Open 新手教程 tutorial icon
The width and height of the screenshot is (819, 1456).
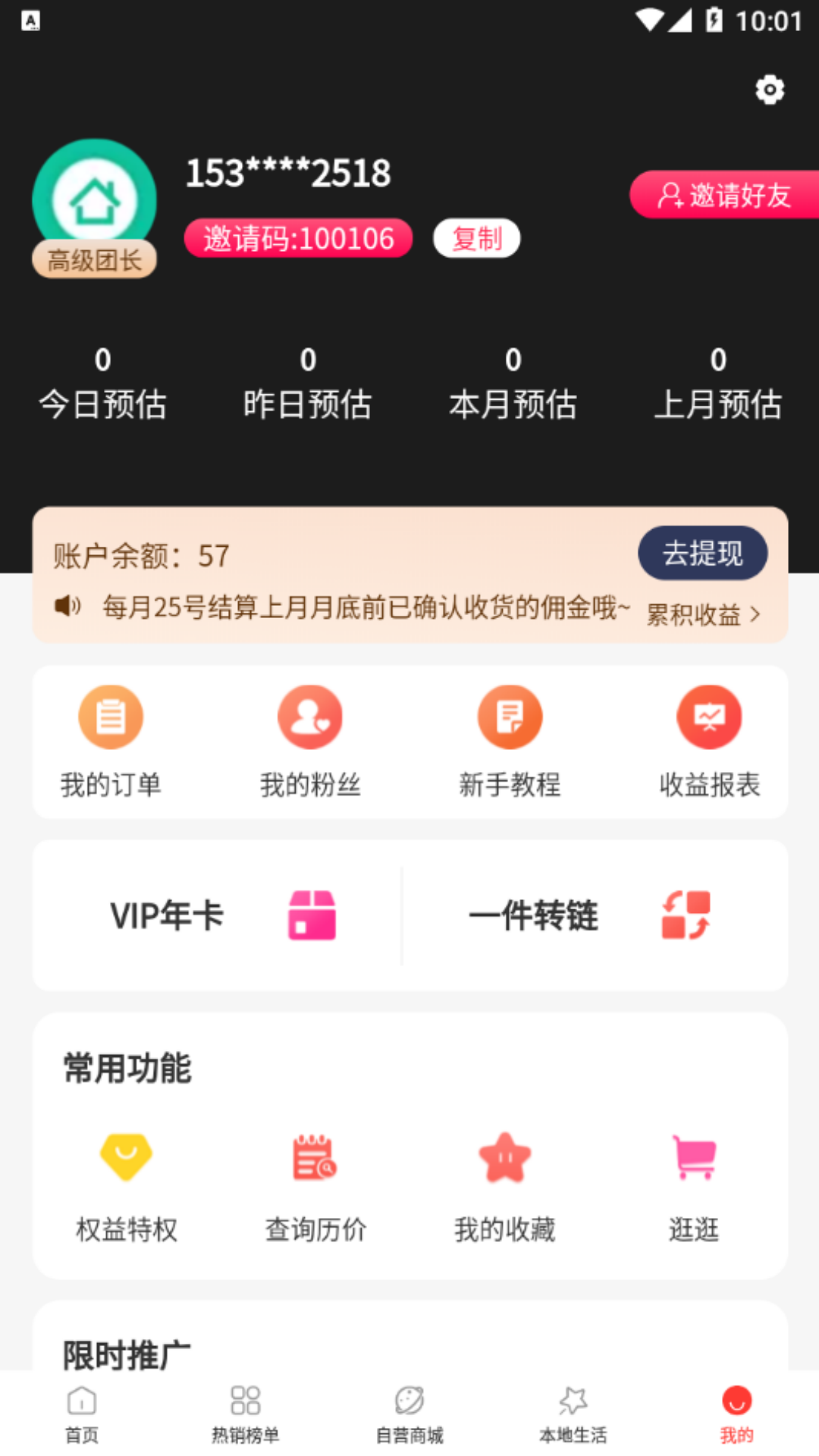click(x=510, y=717)
